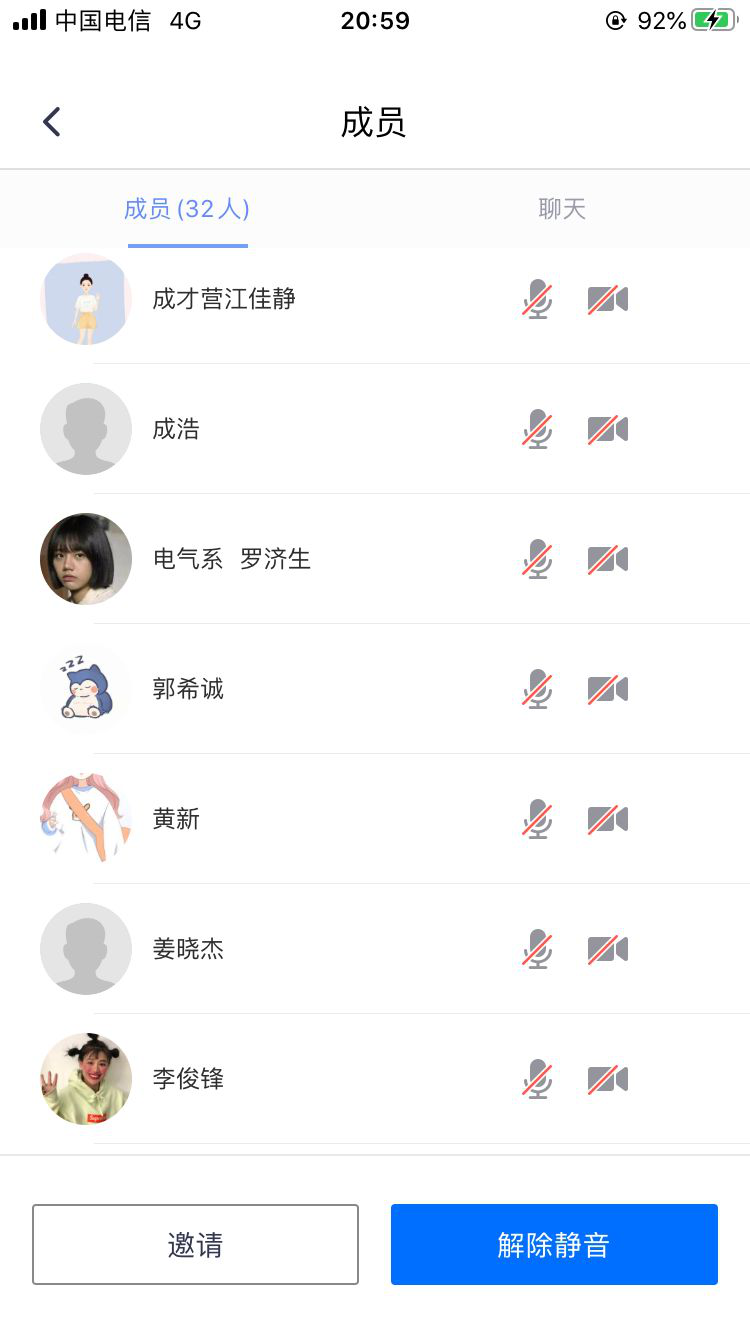Tap the muted microphone icon for 成浩
Image resolution: width=750 pixels, height=1334 pixels.
tap(538, 429)
